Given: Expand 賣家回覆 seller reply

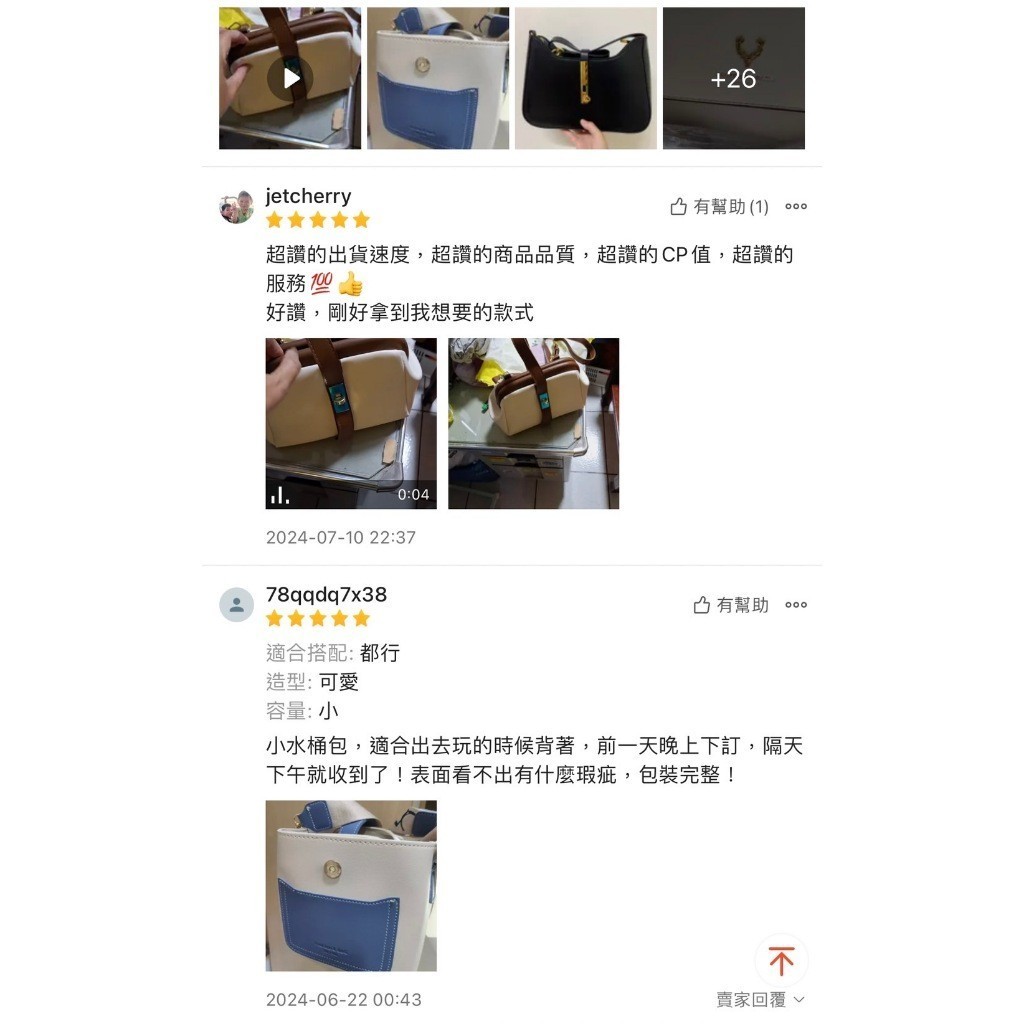Looking at the screenshot, I should click(x=760, y=999).
